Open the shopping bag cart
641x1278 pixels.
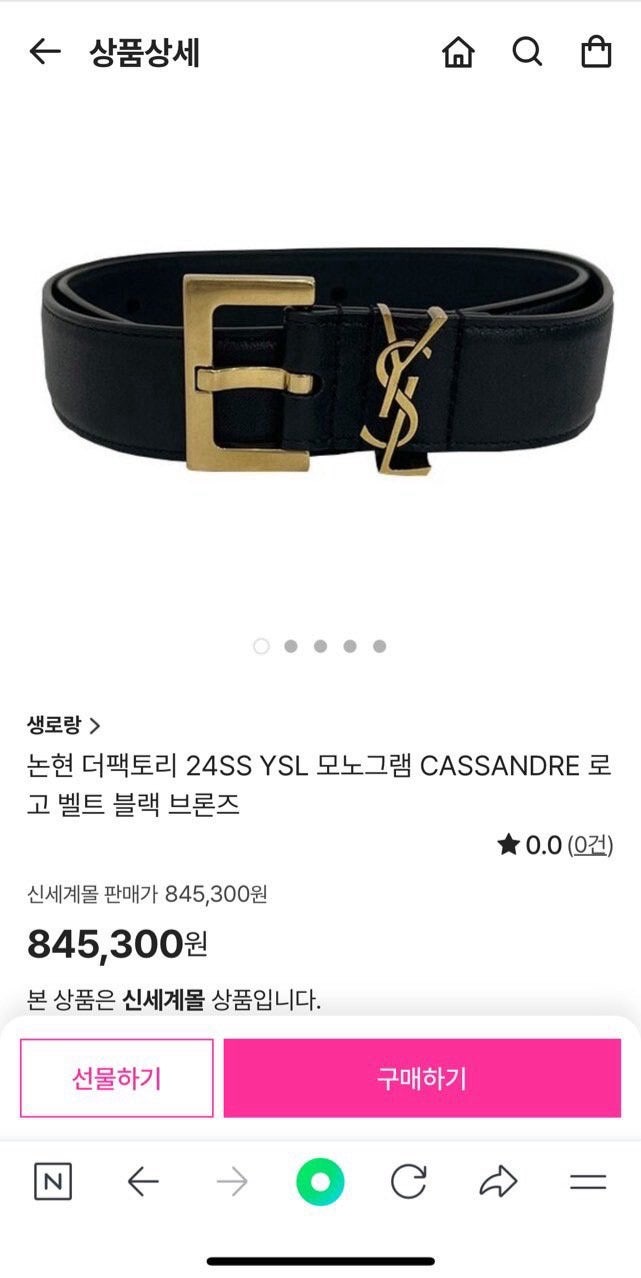pyautogui.click(x=596, y=52)
